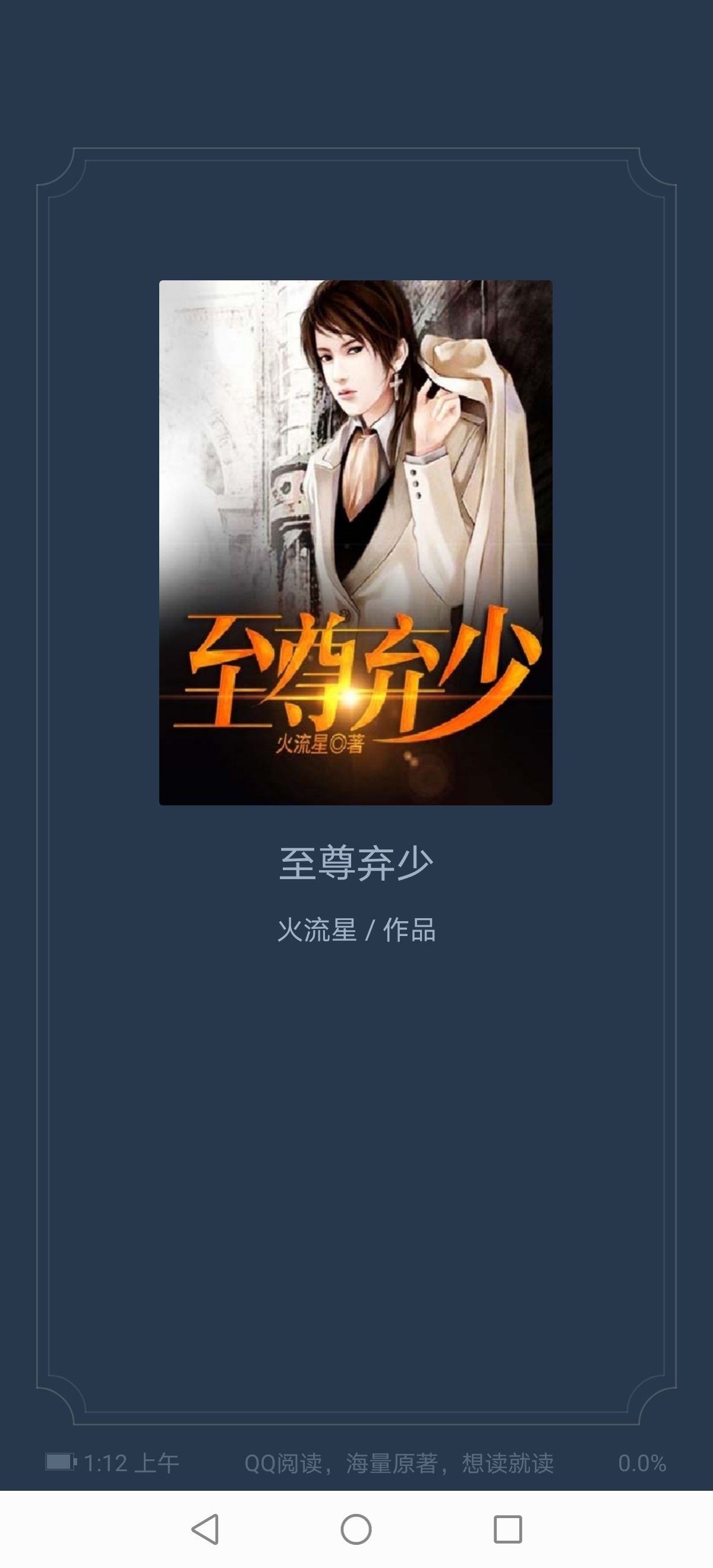Go back with the system back button
Viewport: 713px width, 1568px height.
coord(205,1528)
